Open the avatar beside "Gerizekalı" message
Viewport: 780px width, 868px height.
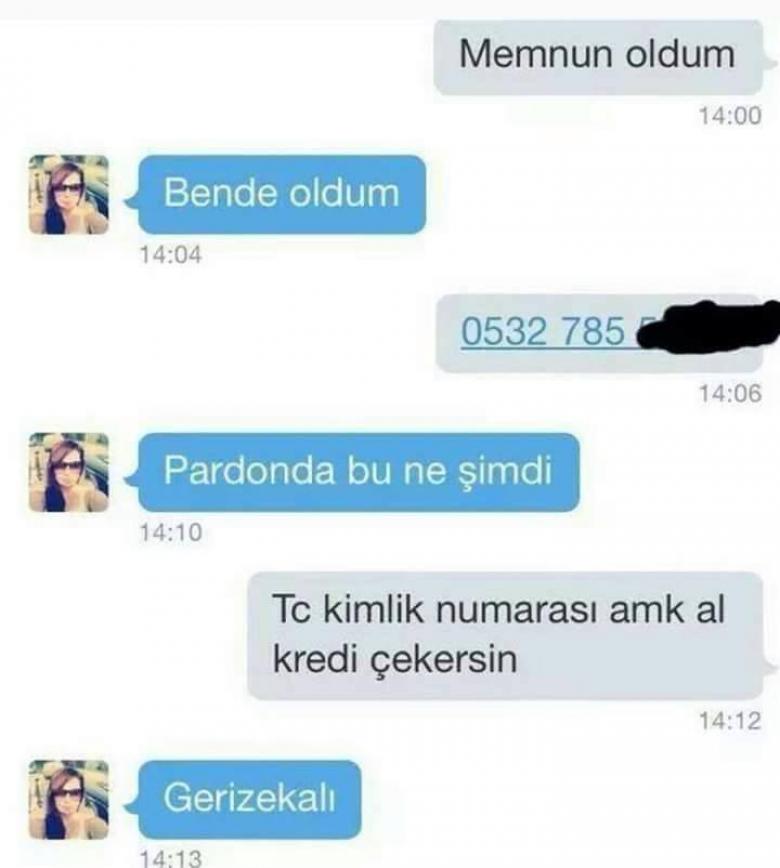pyautogui.click(x=68, y=798)
